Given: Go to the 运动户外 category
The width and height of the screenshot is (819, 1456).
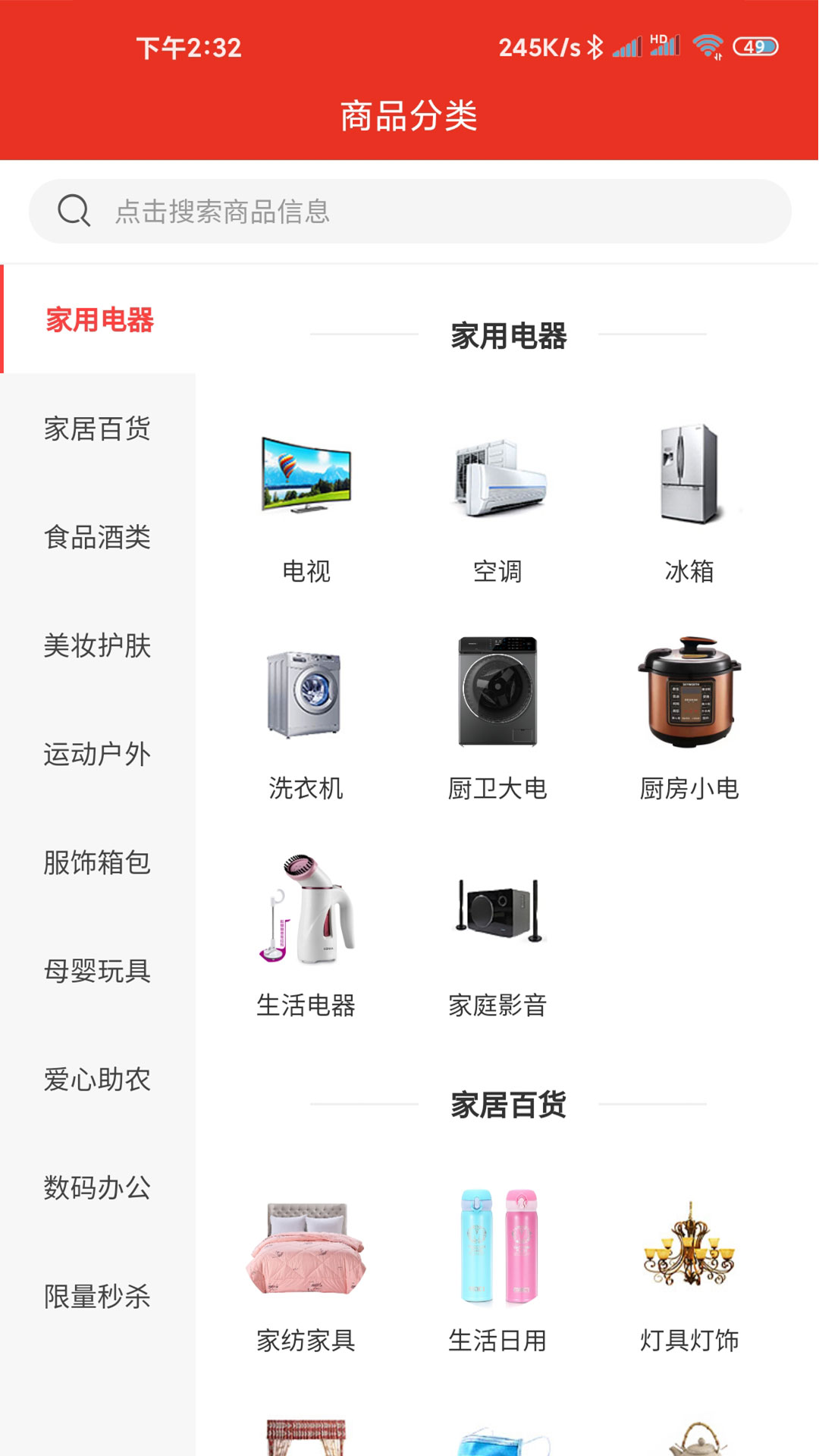Looking at the screenshot, I should click(98, 754).
